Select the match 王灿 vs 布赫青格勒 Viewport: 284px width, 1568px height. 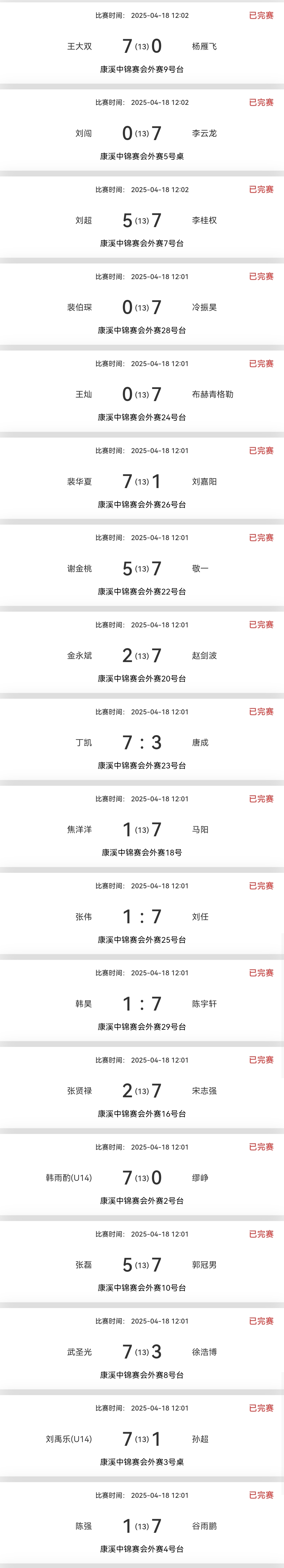coord(142,394)
